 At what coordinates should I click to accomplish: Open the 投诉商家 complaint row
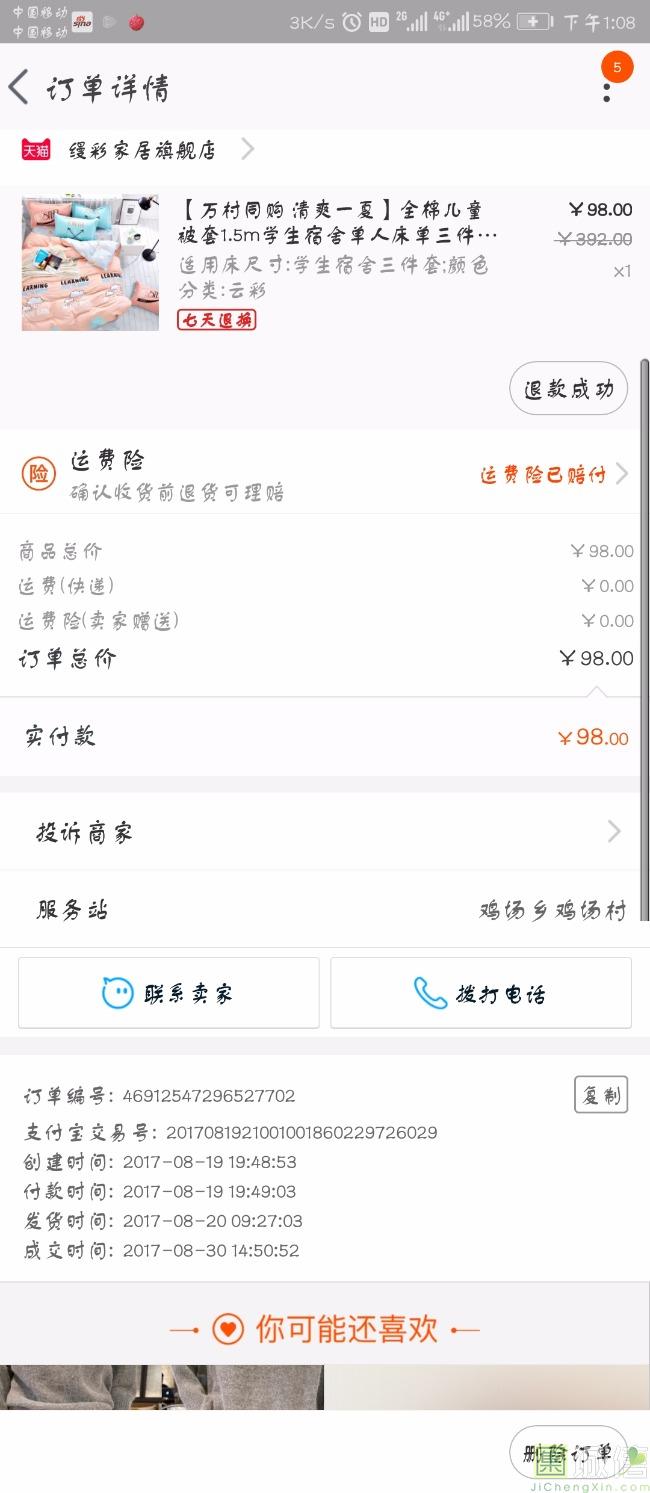pos(325,832)
